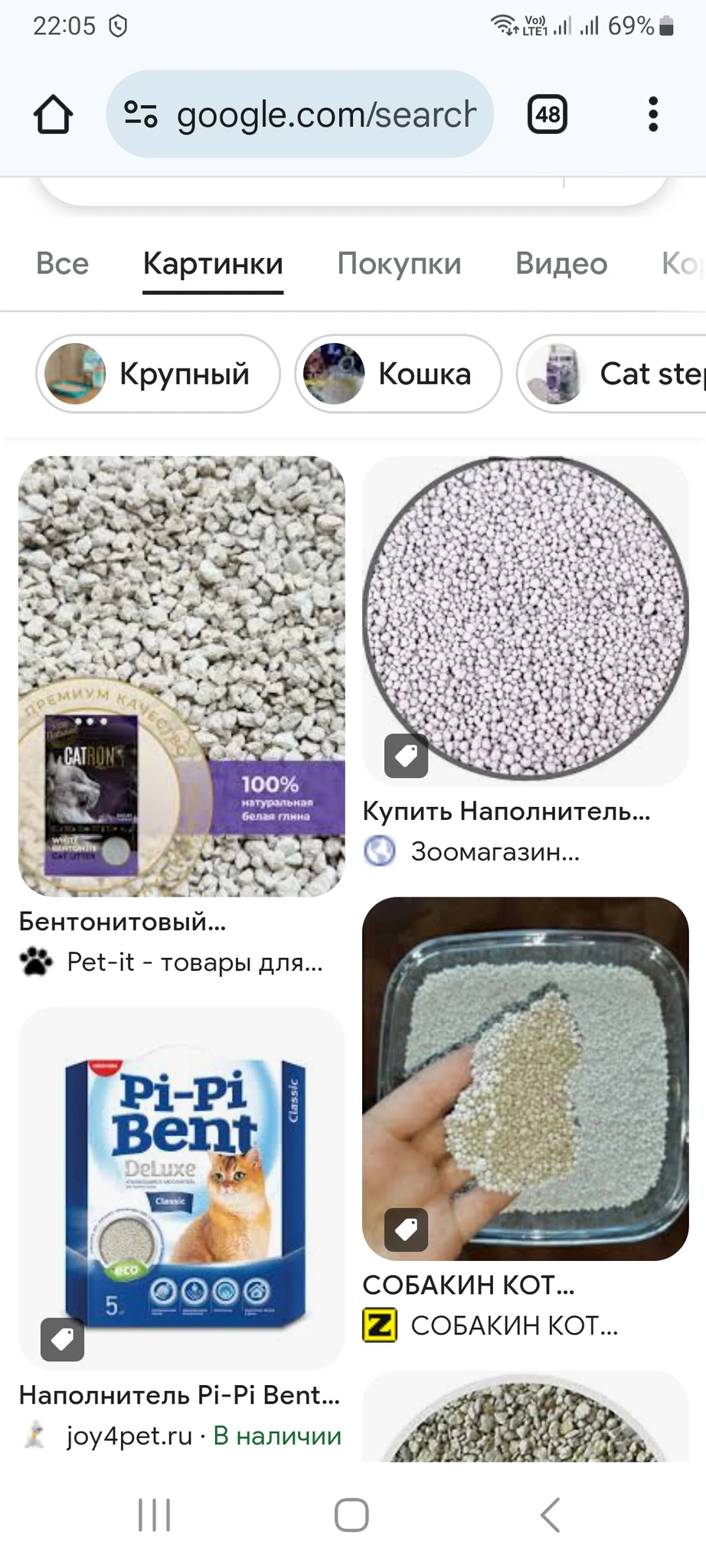Open the Купить Наполнитель Зоомагазин image result
706x1568 pixels.
click(525, 621)
